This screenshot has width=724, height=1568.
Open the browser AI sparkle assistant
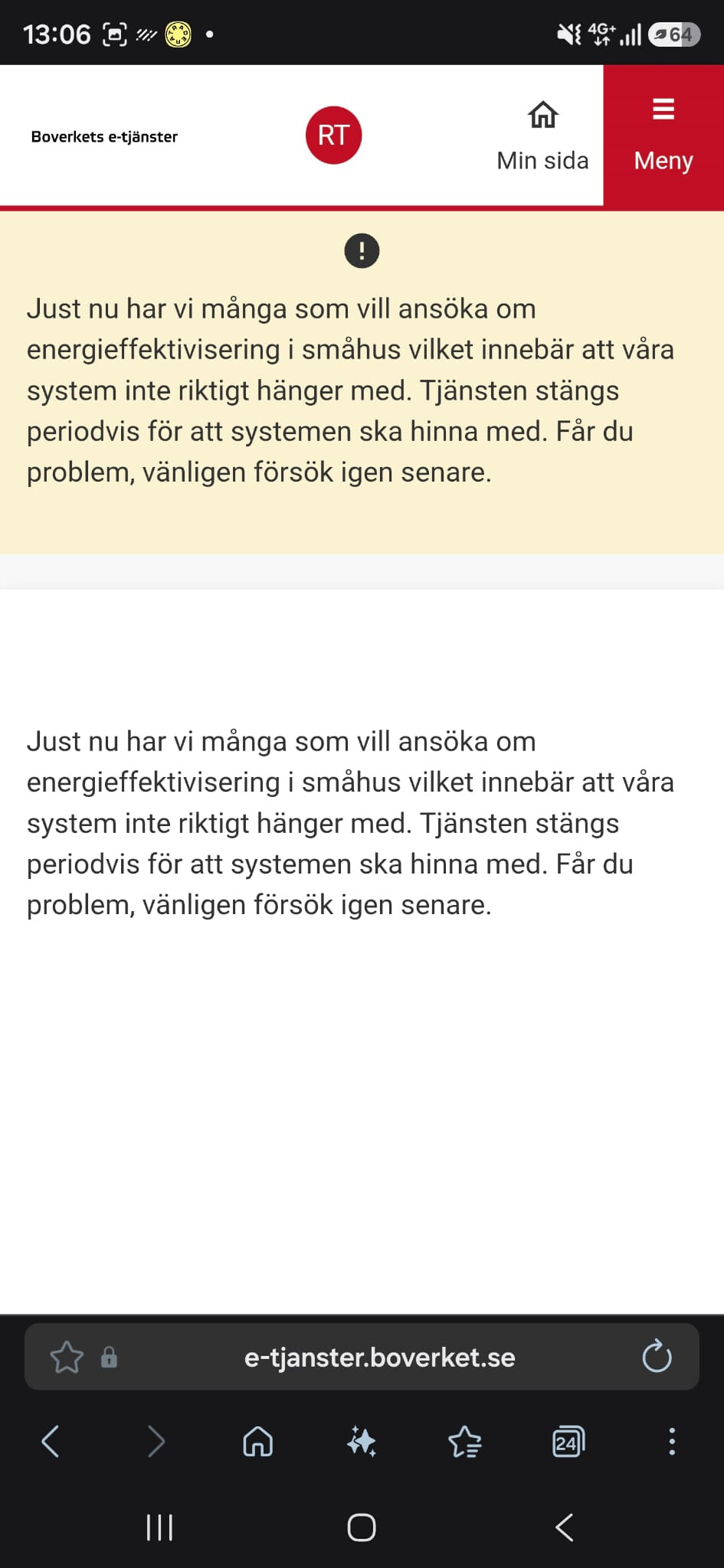(x=362, y=1442)
